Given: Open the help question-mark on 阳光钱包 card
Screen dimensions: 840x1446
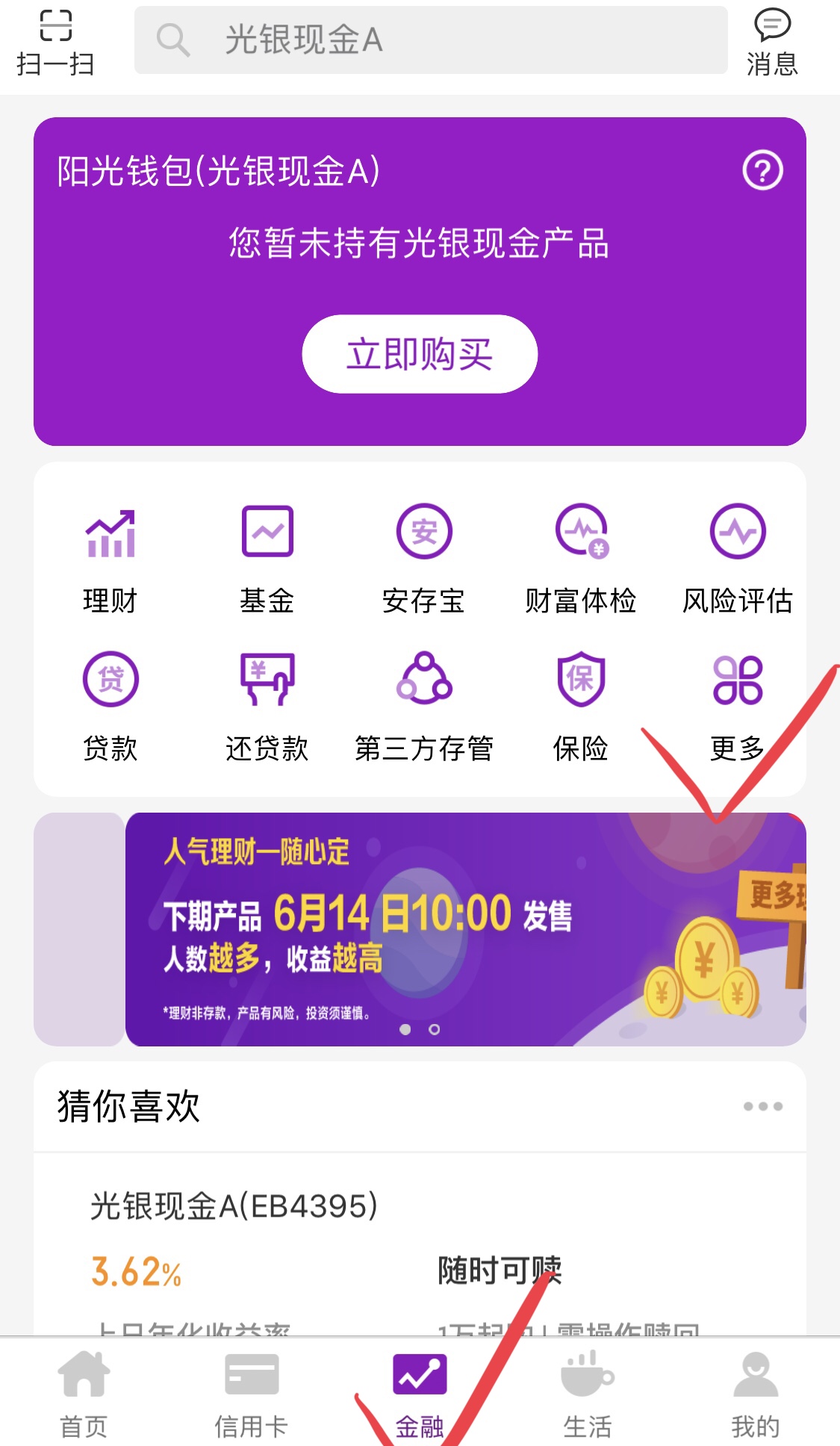Looking at the screenshot, I should [x=762, y=170].
